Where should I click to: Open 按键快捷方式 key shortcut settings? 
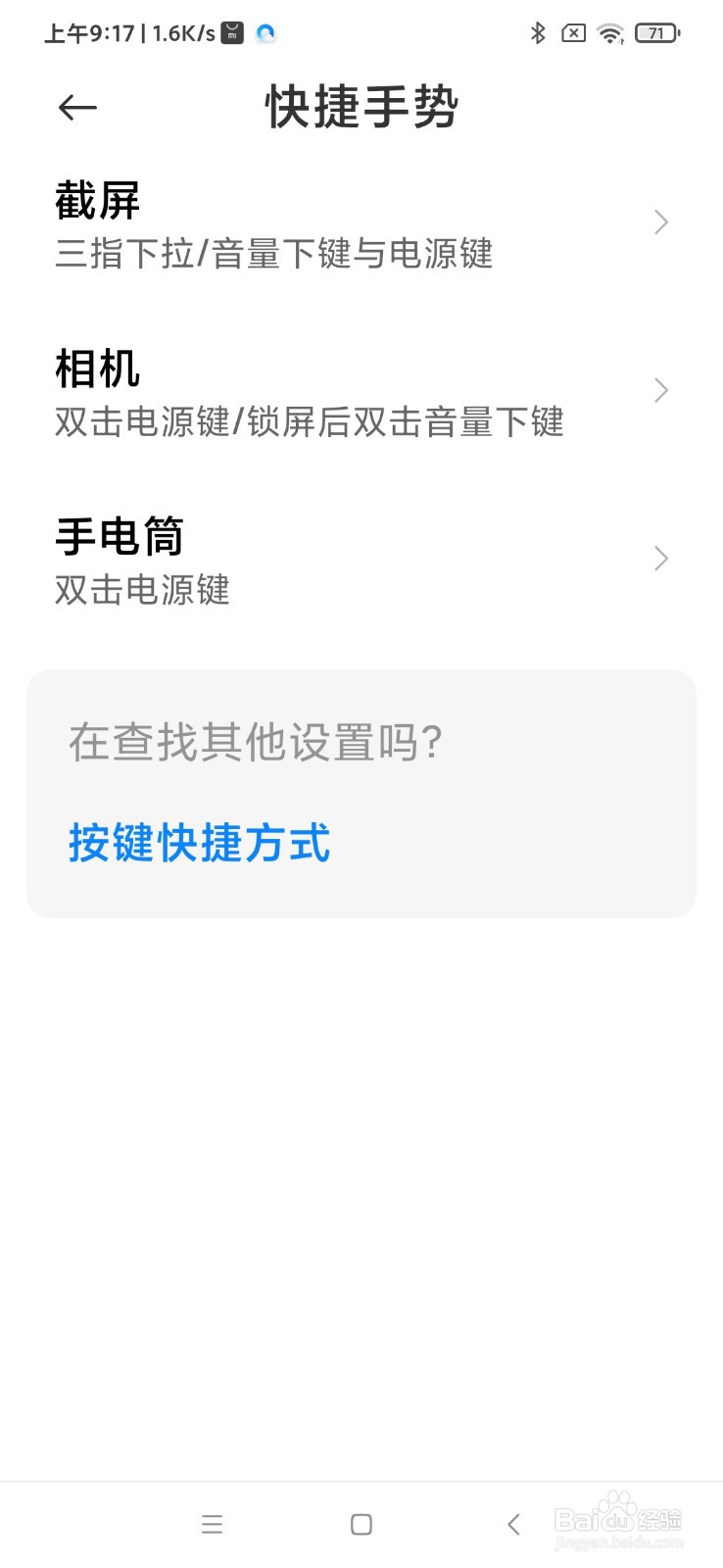pyautogui.click(x=198, y=843)
